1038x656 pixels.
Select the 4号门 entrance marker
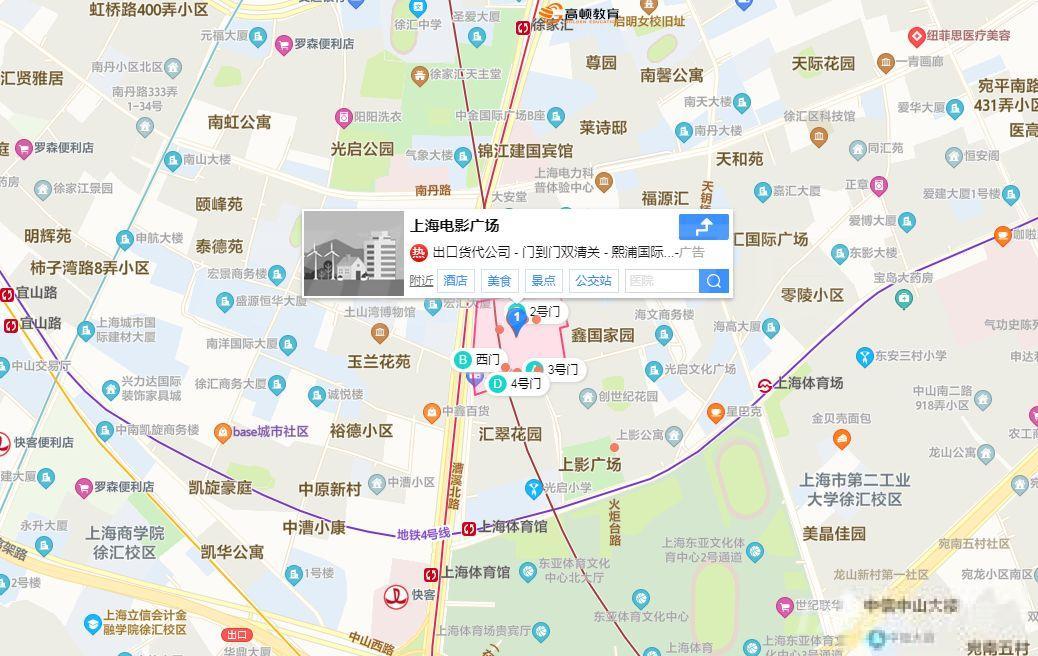(516, 383)
